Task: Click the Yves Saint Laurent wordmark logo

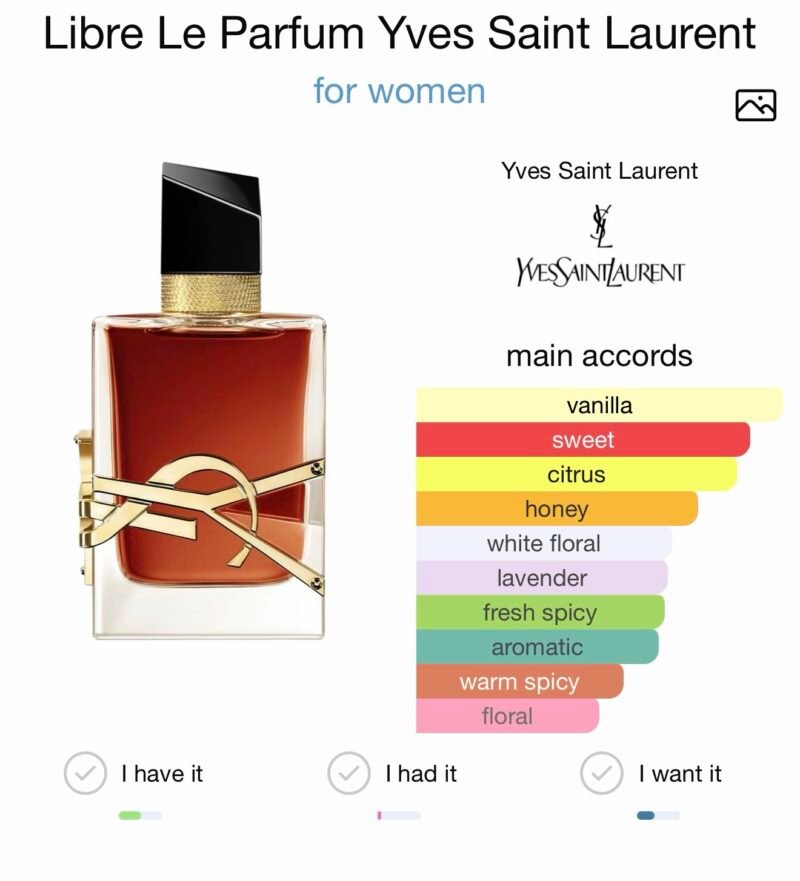Action: click(x=596, y=271)
